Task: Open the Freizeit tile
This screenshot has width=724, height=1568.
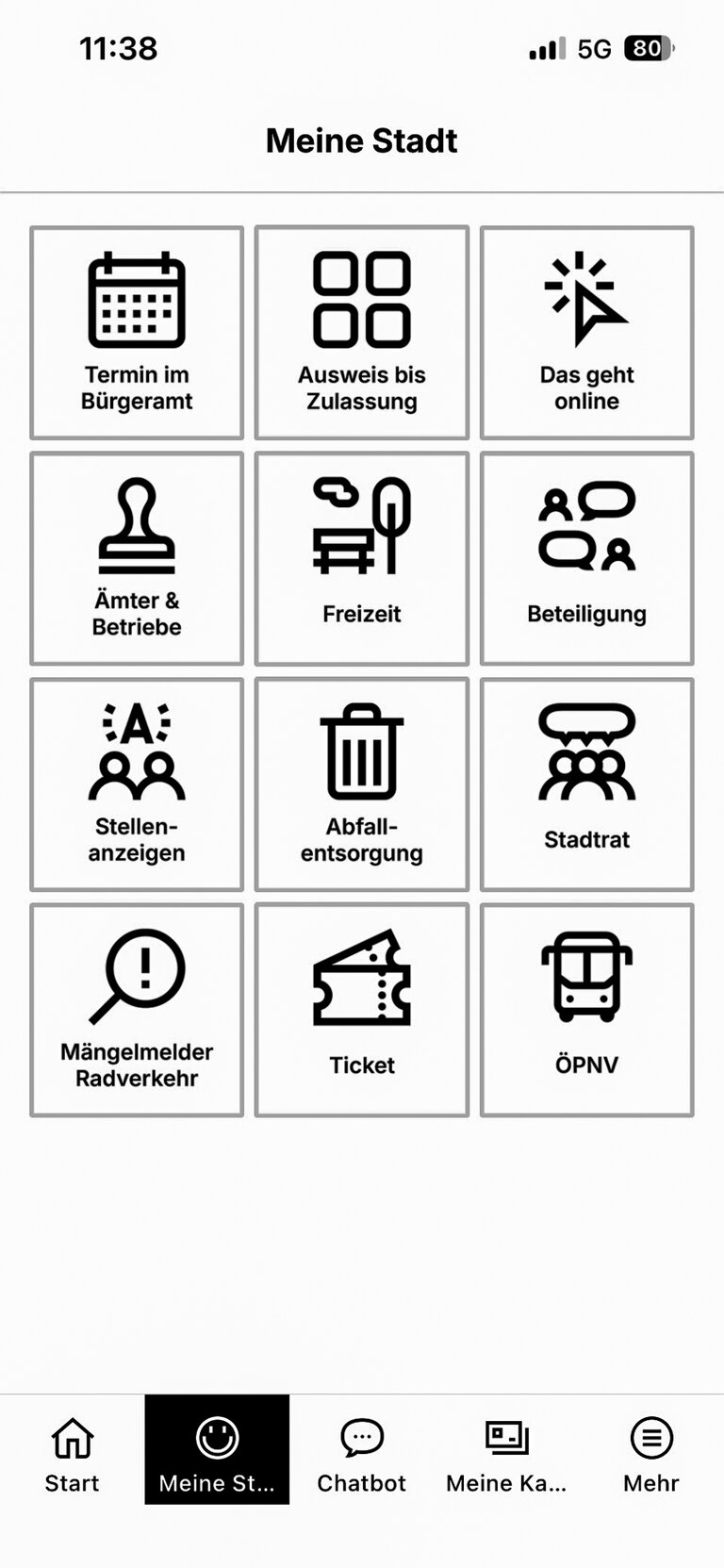Action: [x=362, y=558]
